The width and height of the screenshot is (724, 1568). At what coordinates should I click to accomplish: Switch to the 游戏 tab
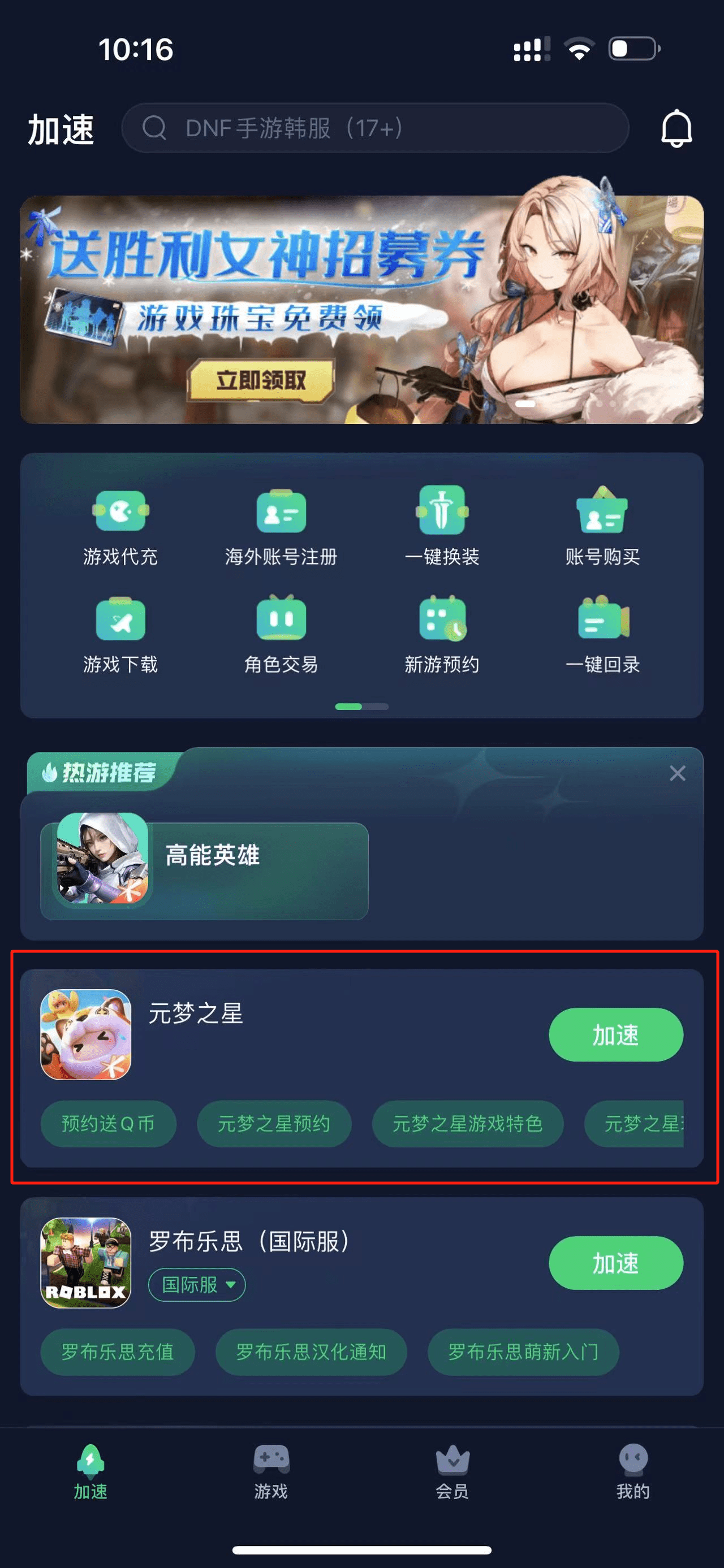pyautogui.click(x=271, y=1472)
